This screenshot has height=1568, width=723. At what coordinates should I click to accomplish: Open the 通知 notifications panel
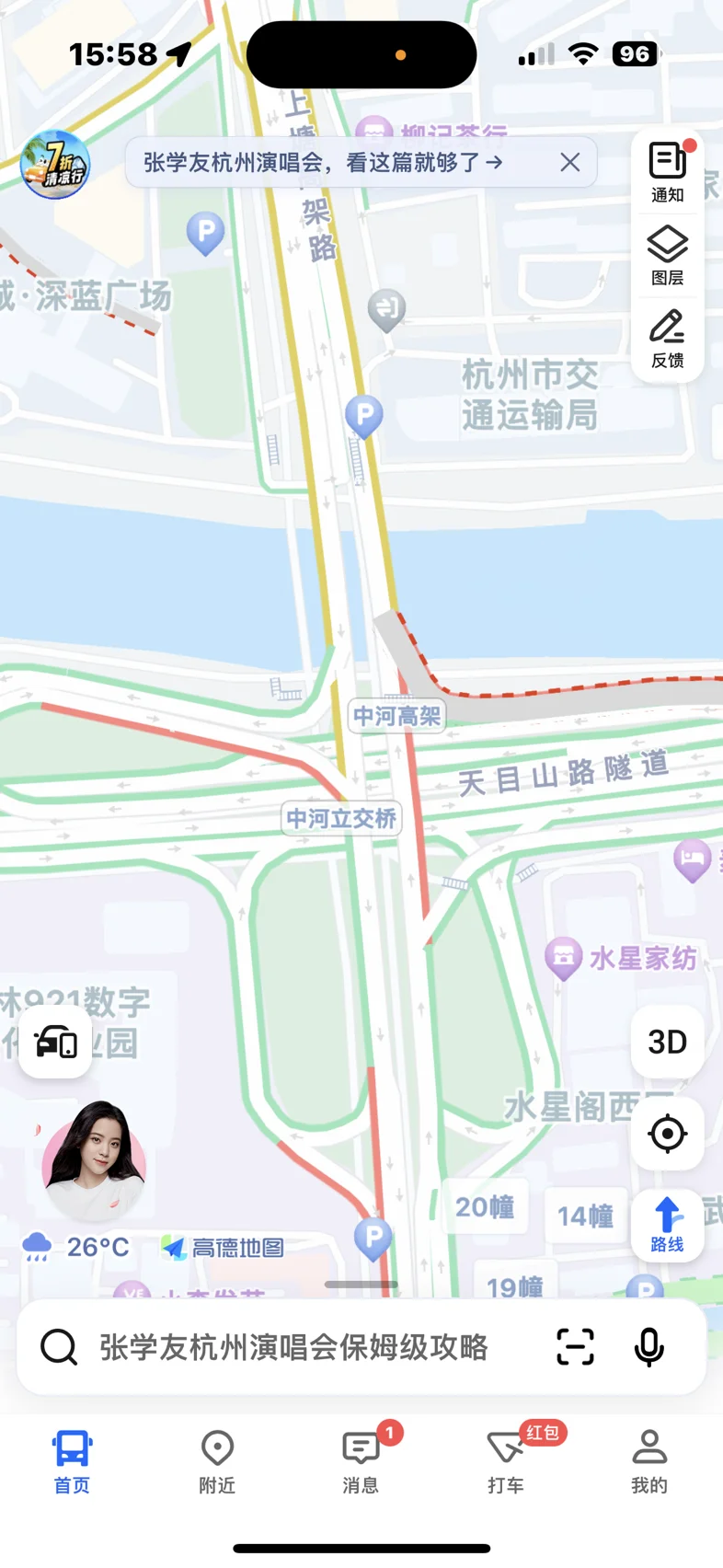point(667,171)
